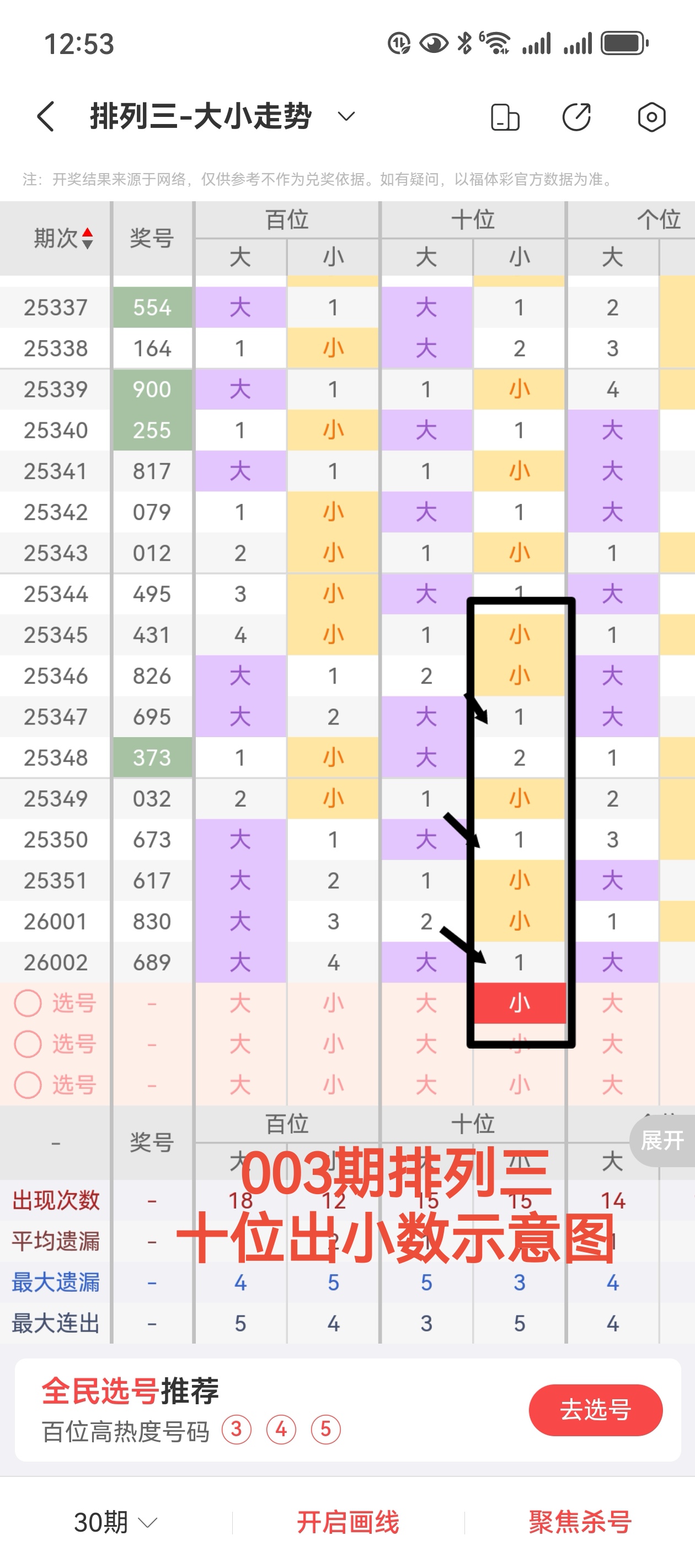Go back using the top-left arrow

point(46,116)
